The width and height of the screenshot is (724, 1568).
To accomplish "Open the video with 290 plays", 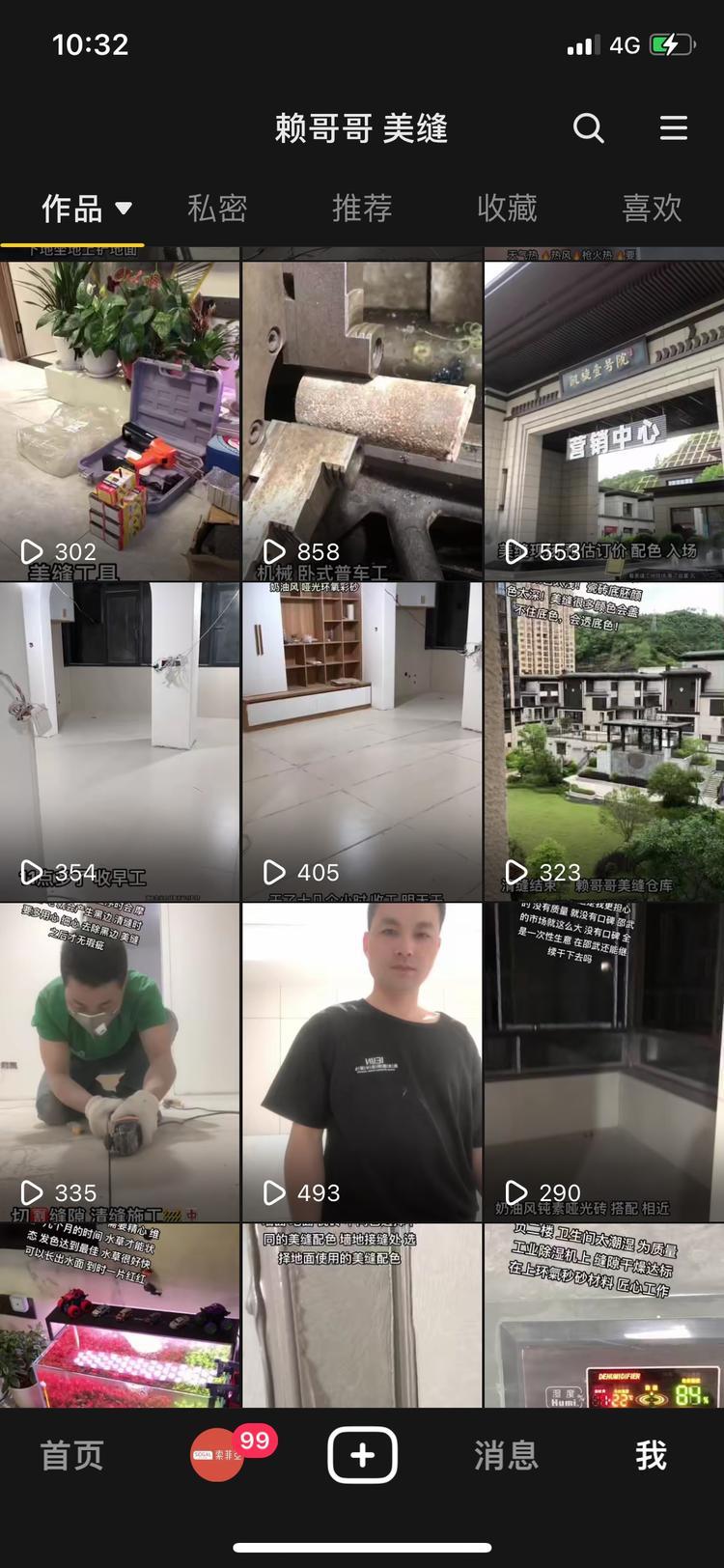I will click(604, 1061).
